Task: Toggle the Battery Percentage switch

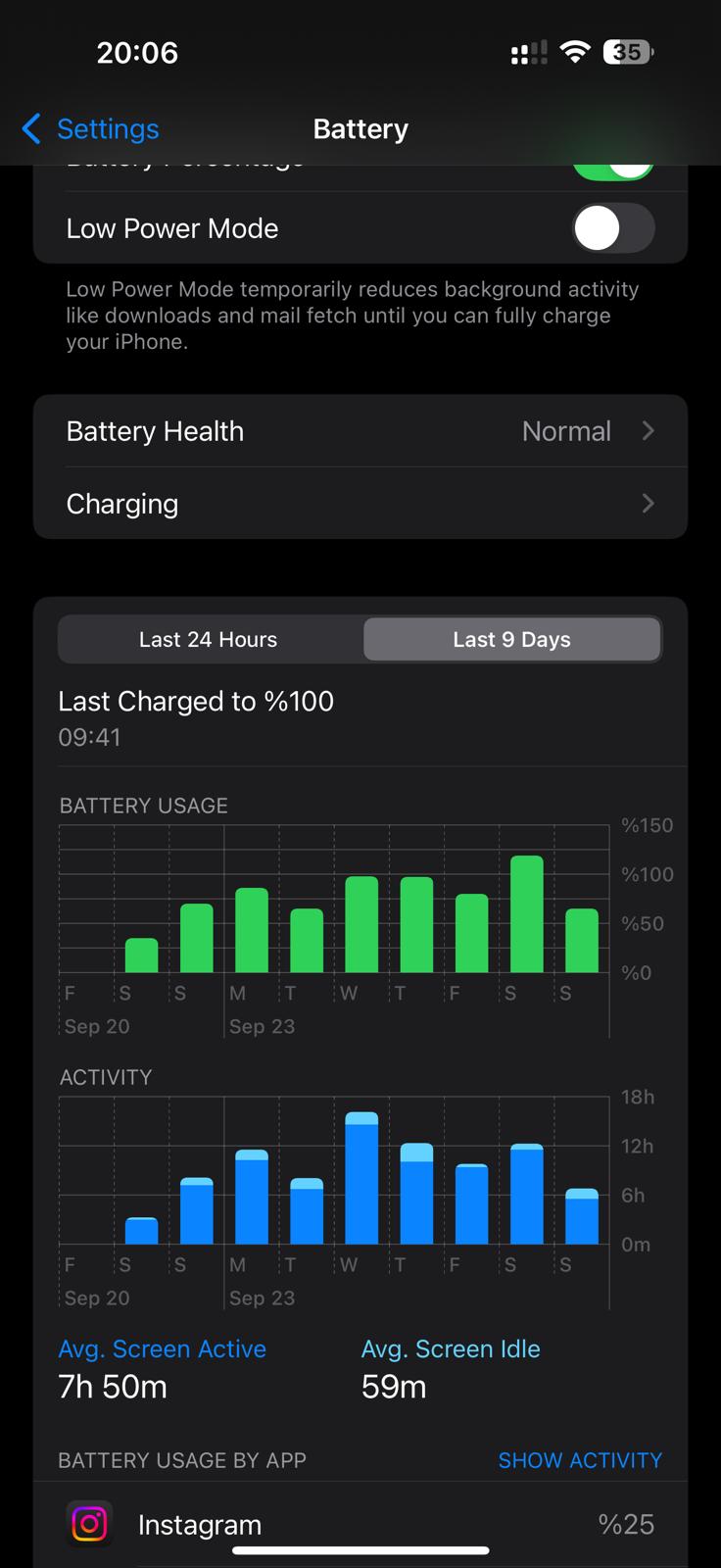Action: pyautogui.click(x=612, y=172)
